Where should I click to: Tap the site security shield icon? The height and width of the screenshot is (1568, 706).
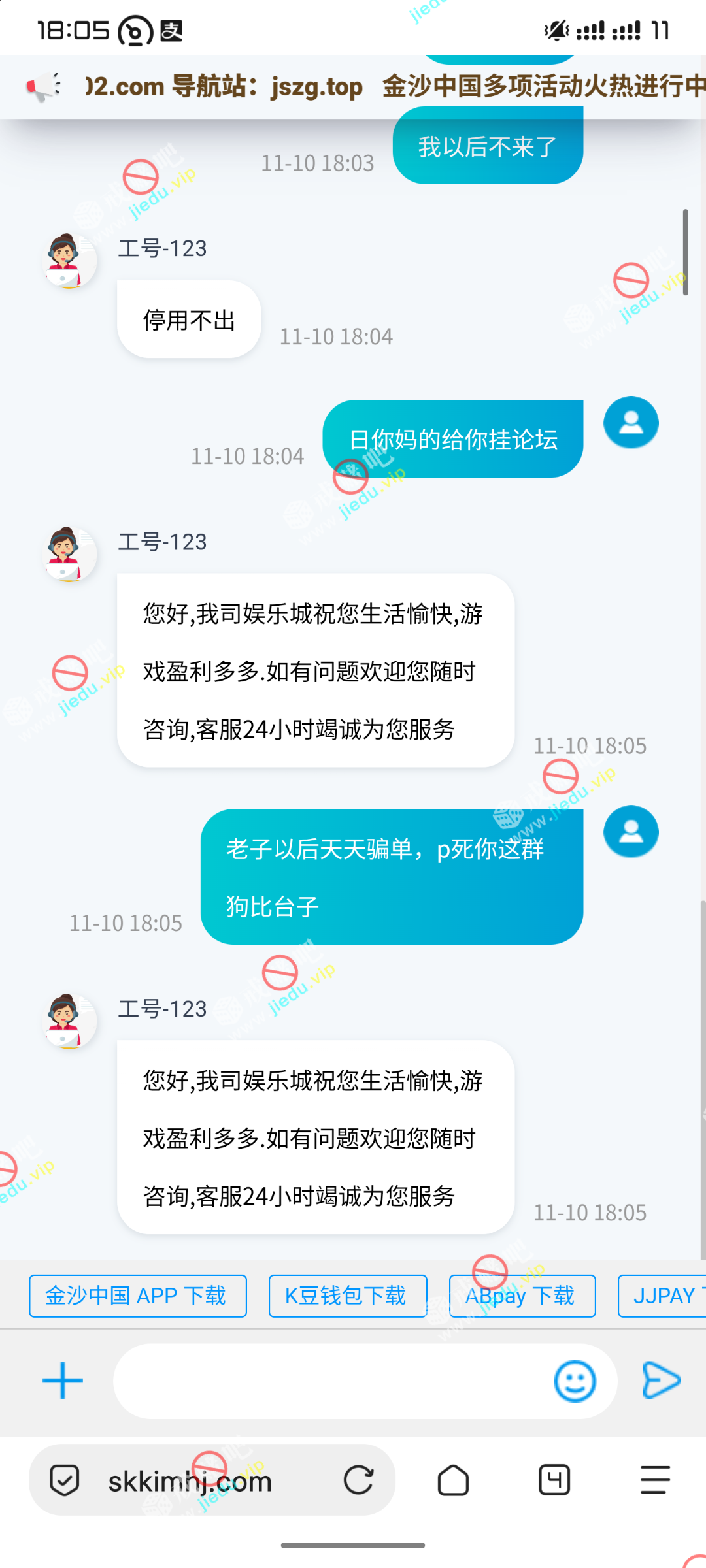tap(65, 1480)
